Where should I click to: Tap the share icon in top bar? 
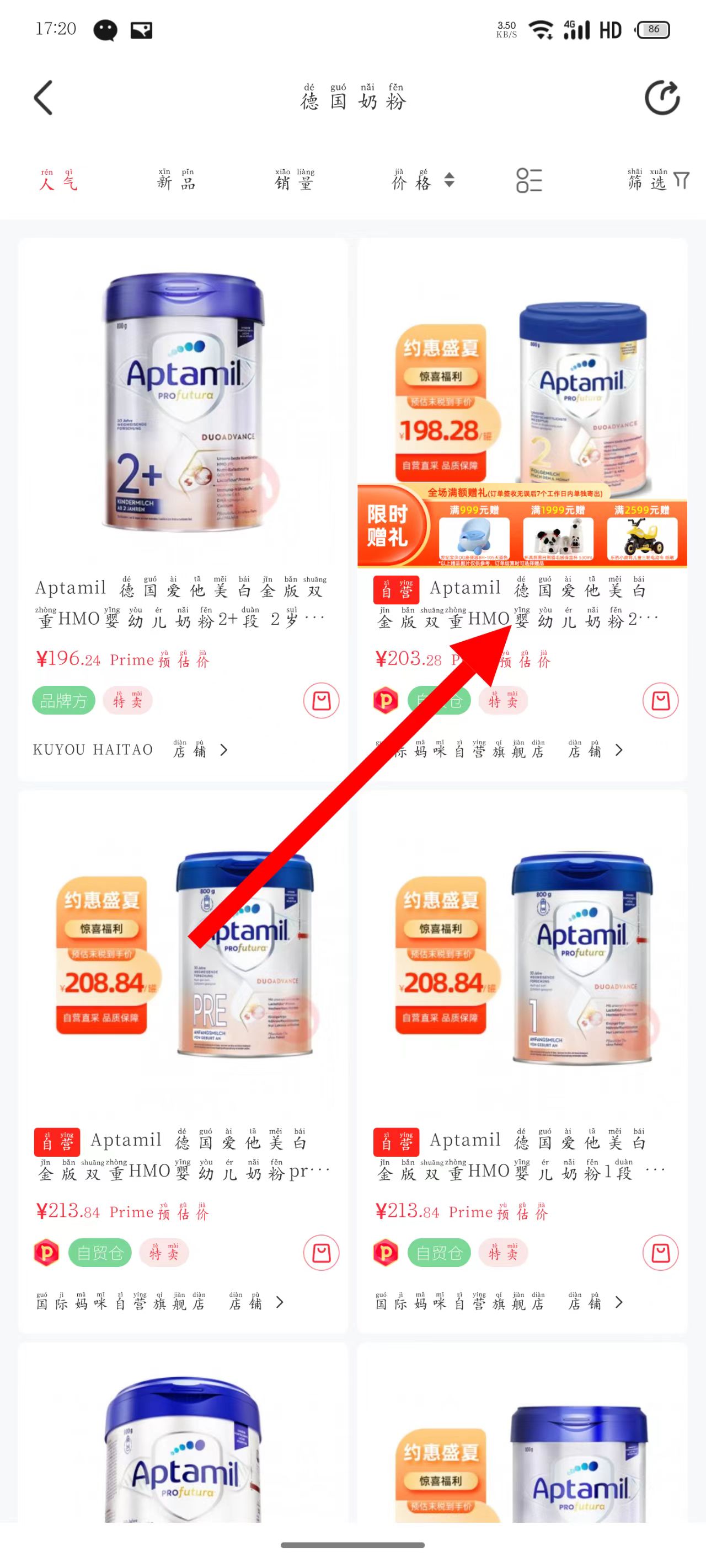661,98
